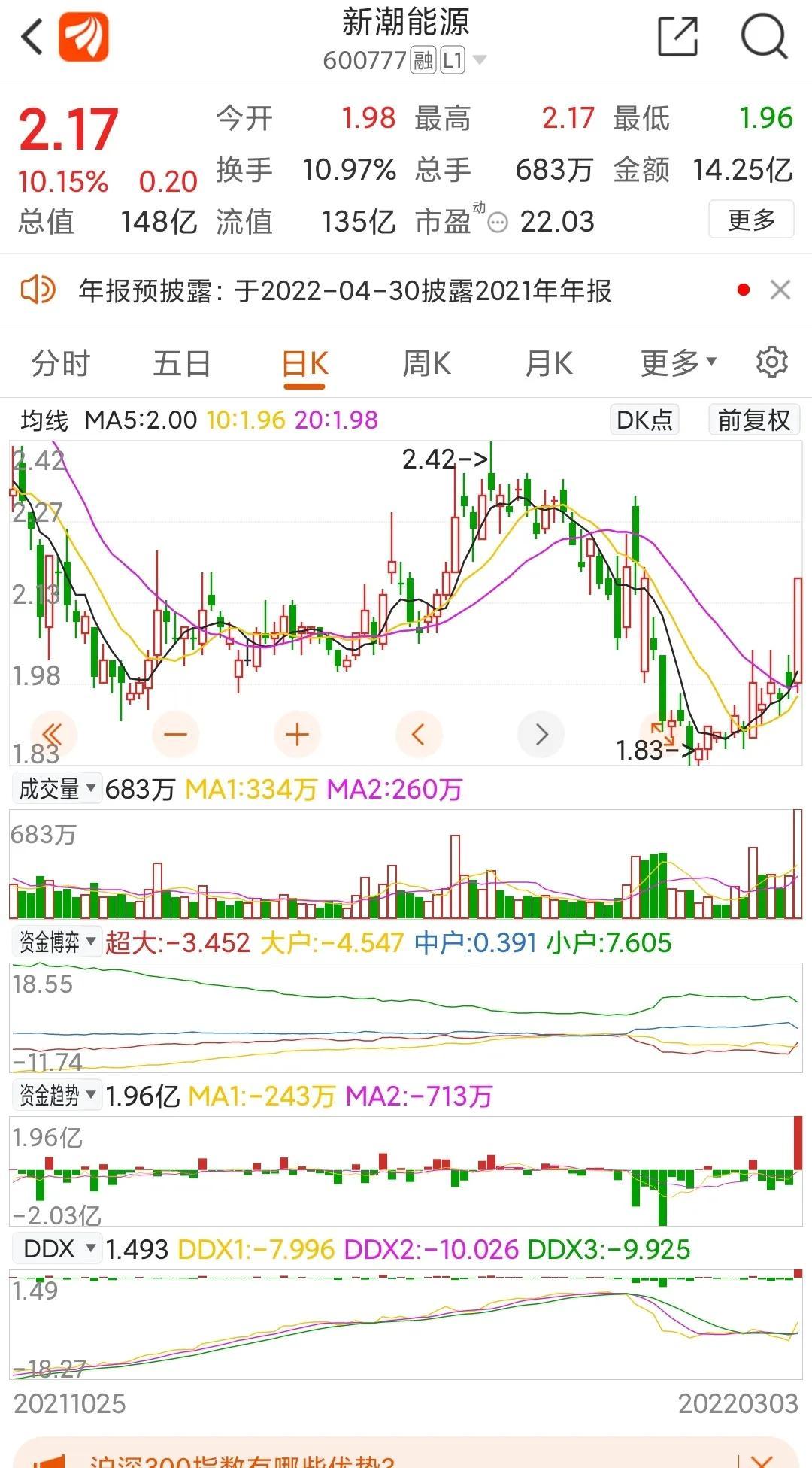The image size is (812, 1468).
Task: Share this stock page
Action: click(x=677, y=36)
